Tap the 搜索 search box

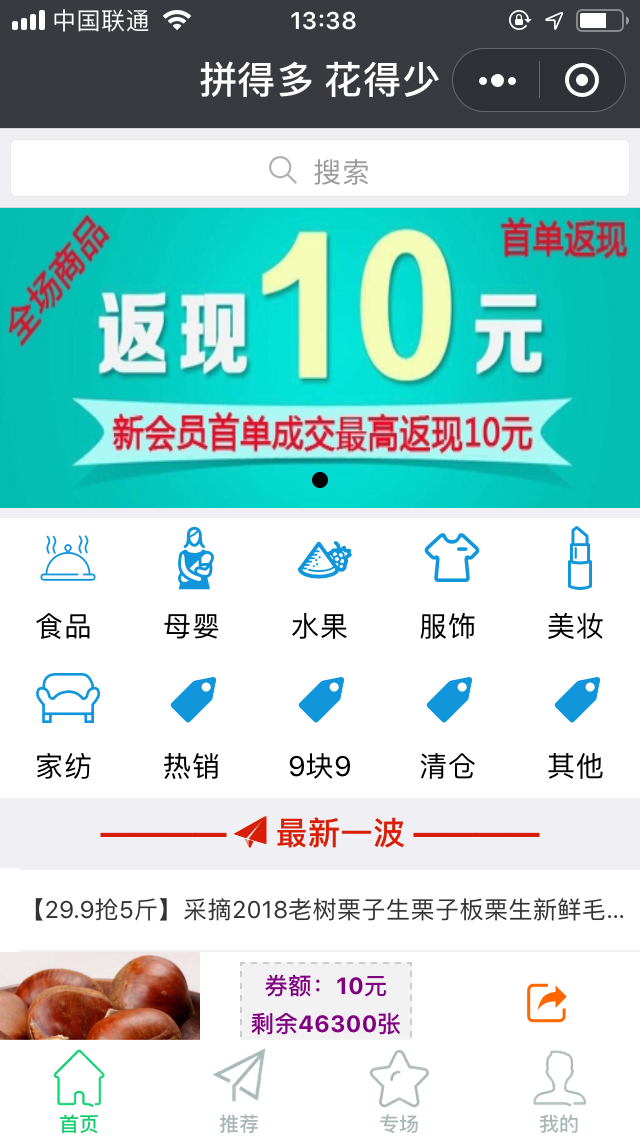[320, 170]
